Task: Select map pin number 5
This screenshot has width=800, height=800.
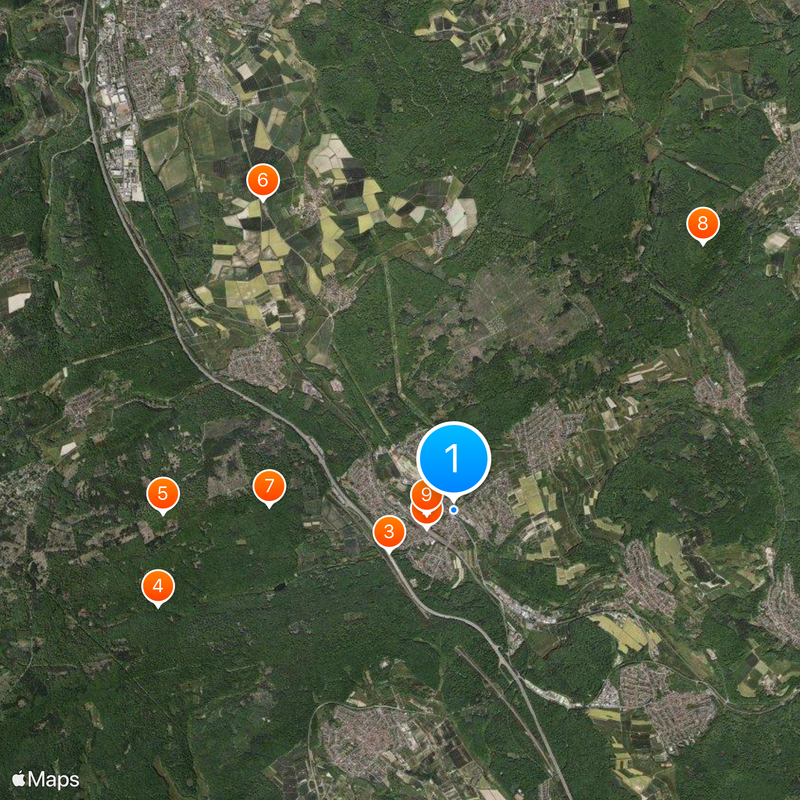Action: tap(163, 493)
